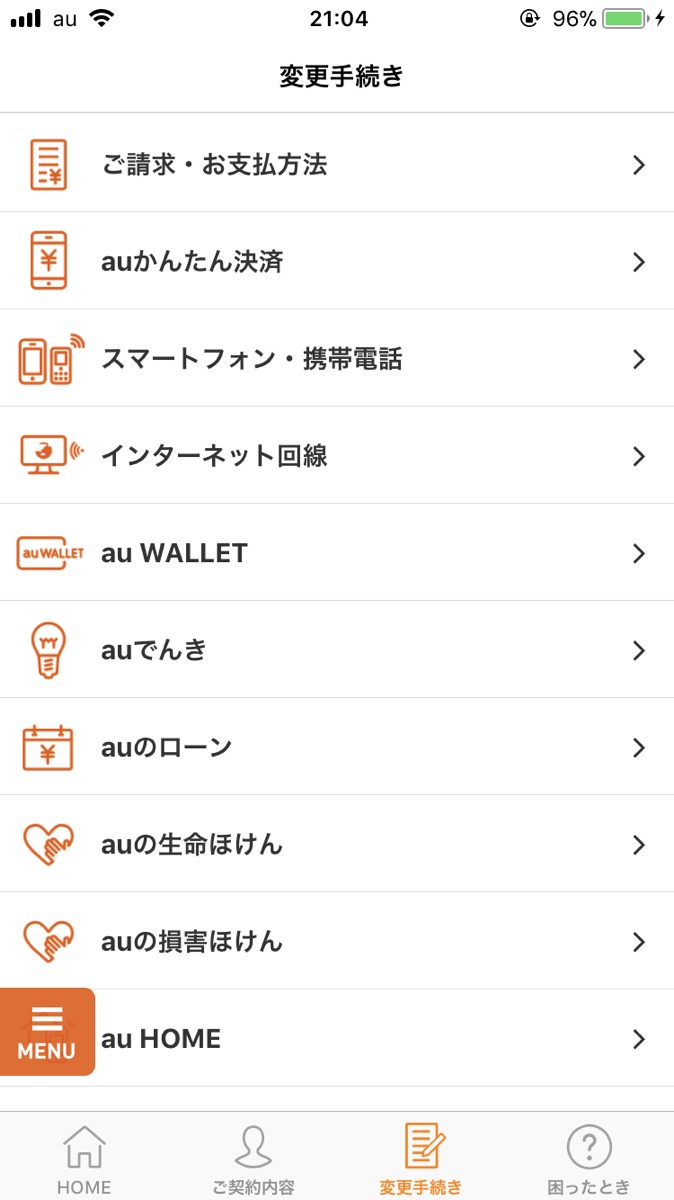The image size is (674, 1200).
Task: Select auかんたん決済
Action: point(336,262)
